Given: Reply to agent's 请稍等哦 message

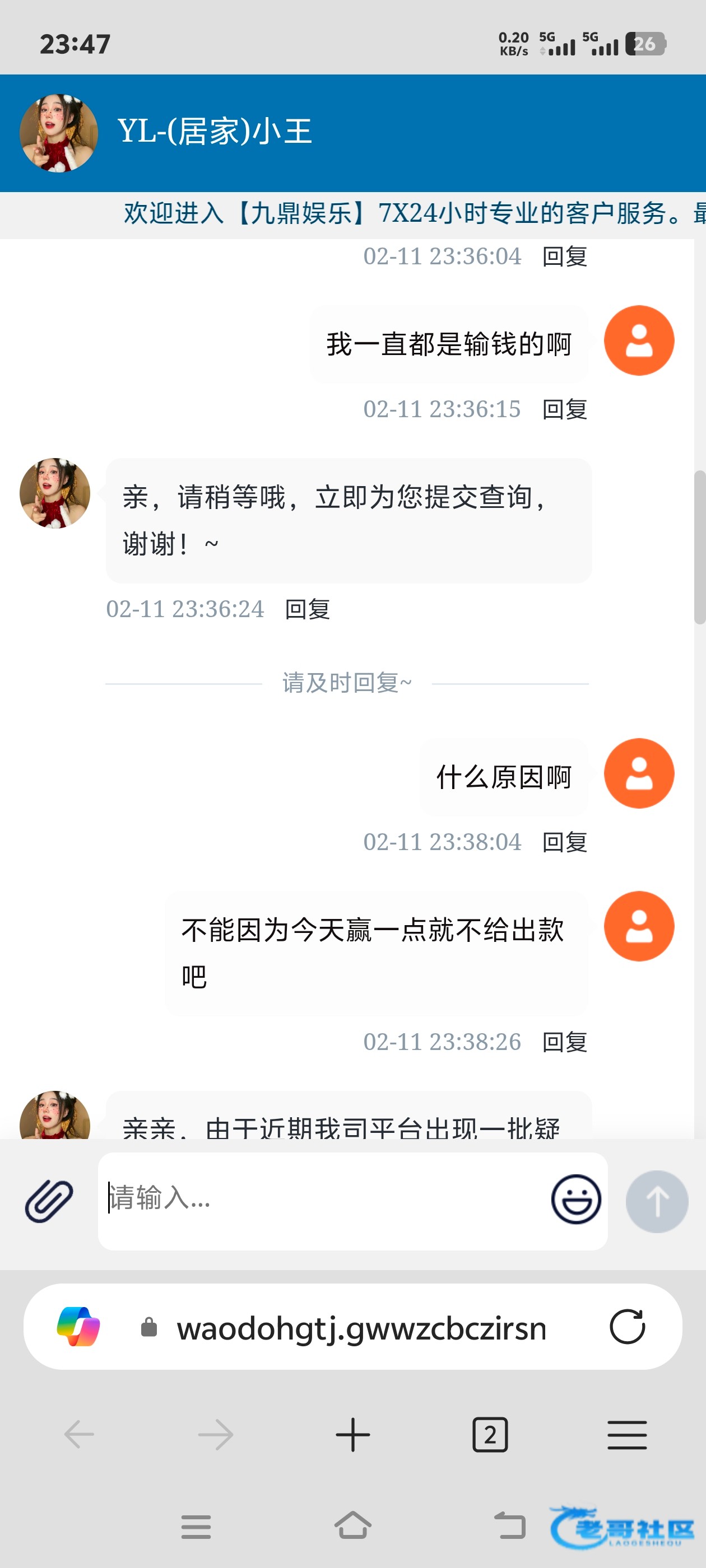Looking at the screenshot, I should [308, 609].
